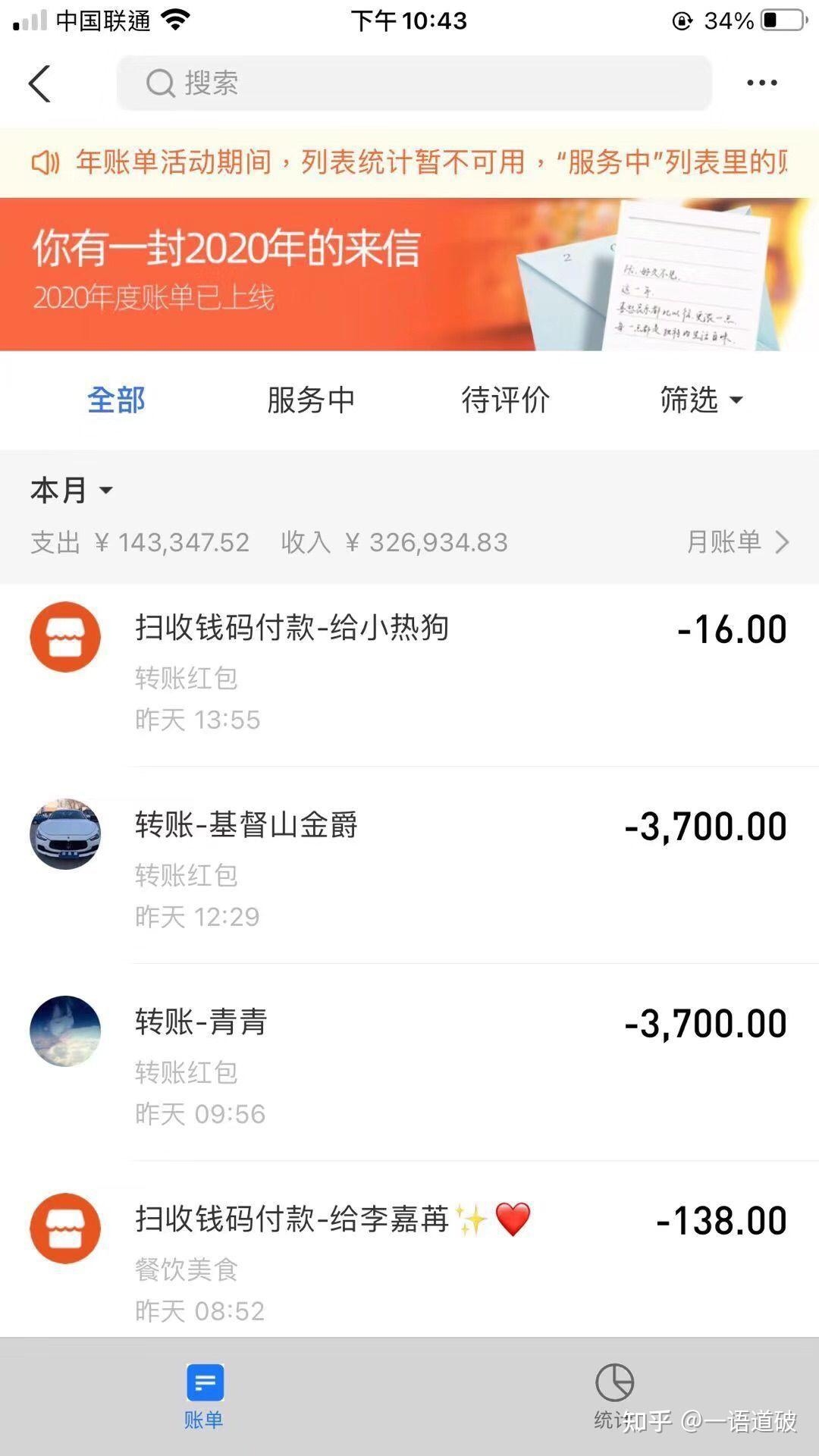Open the Maserati car avatar for 转账-基督山金爵
This screenshot has width=819, height=1456.
65,834
